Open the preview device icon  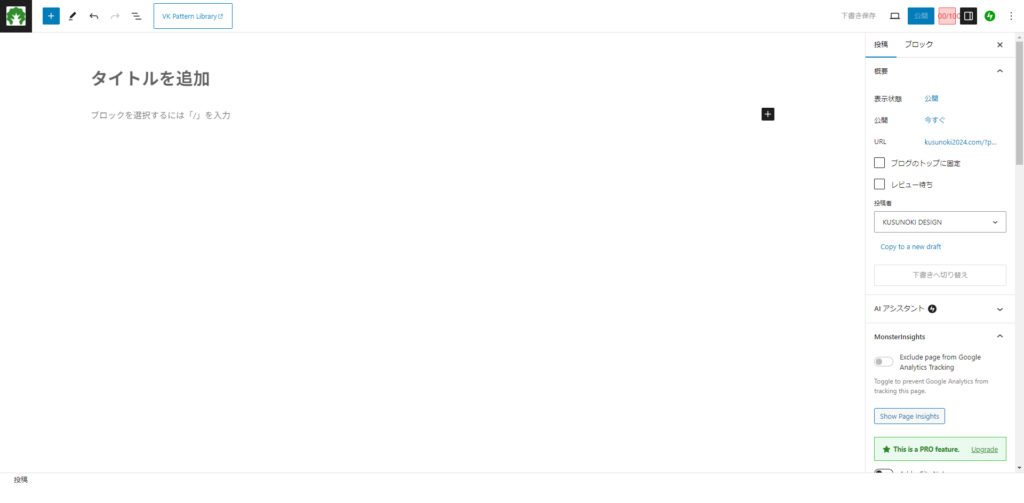pyautogui.click(x=895, y=16)
